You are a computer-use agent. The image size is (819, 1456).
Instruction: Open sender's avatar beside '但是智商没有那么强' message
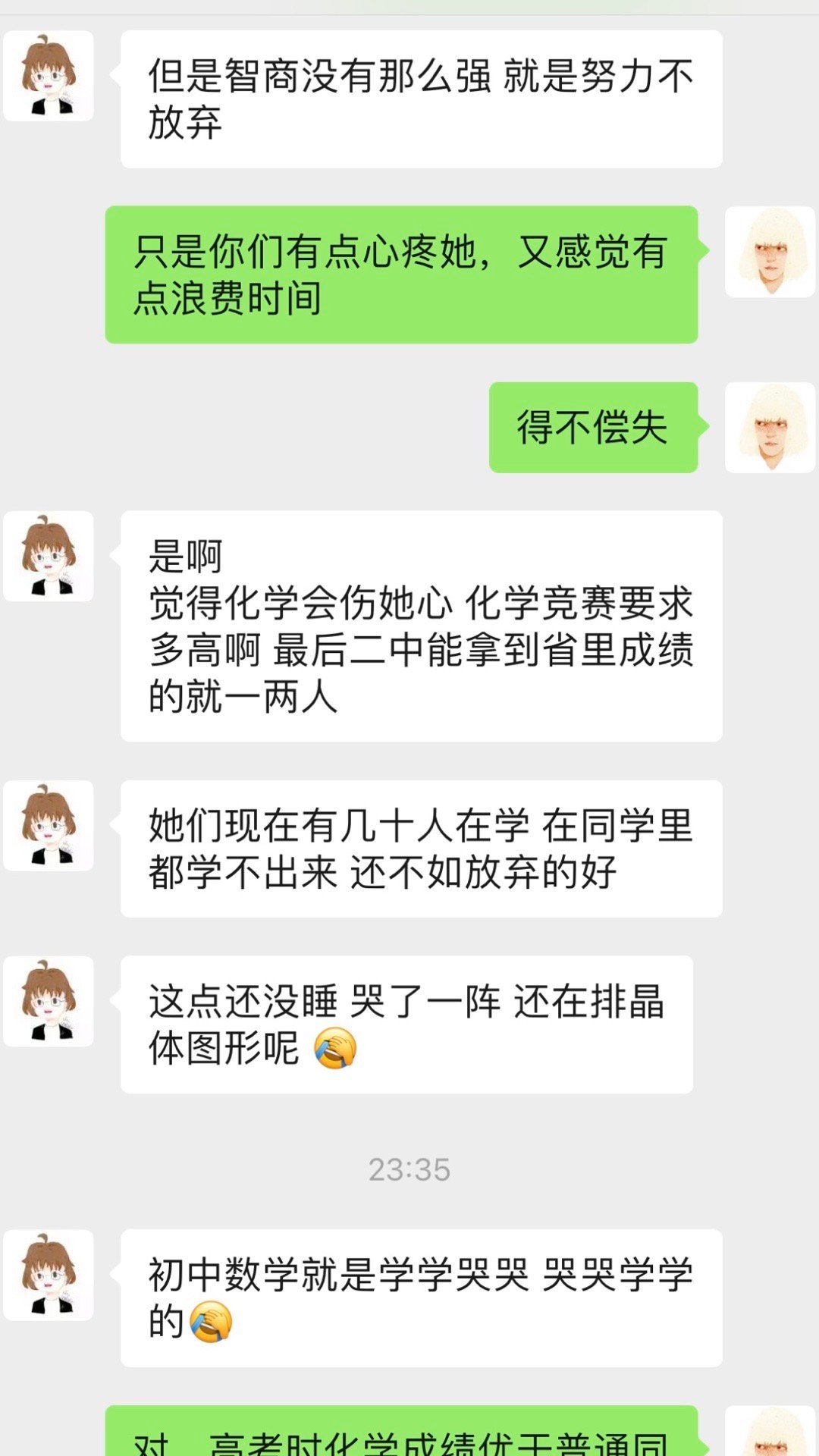[49, 76]
